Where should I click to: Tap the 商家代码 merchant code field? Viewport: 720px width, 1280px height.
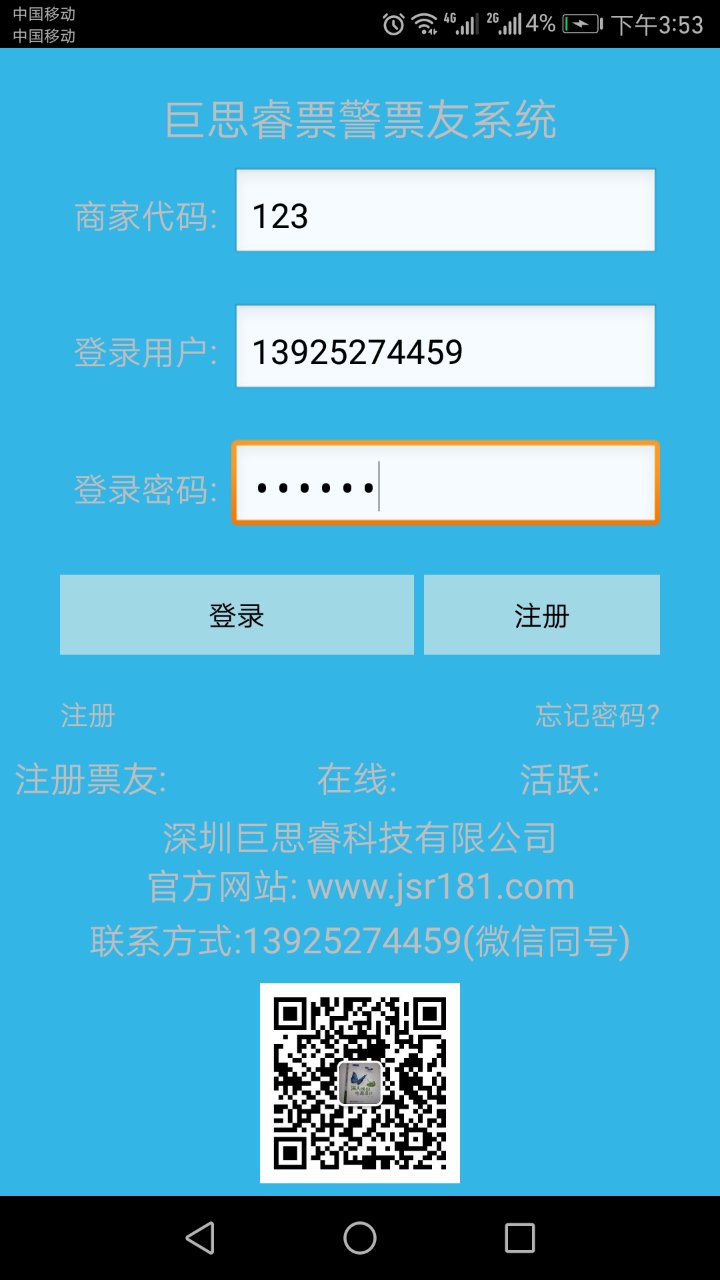click(x=445, y=210)
